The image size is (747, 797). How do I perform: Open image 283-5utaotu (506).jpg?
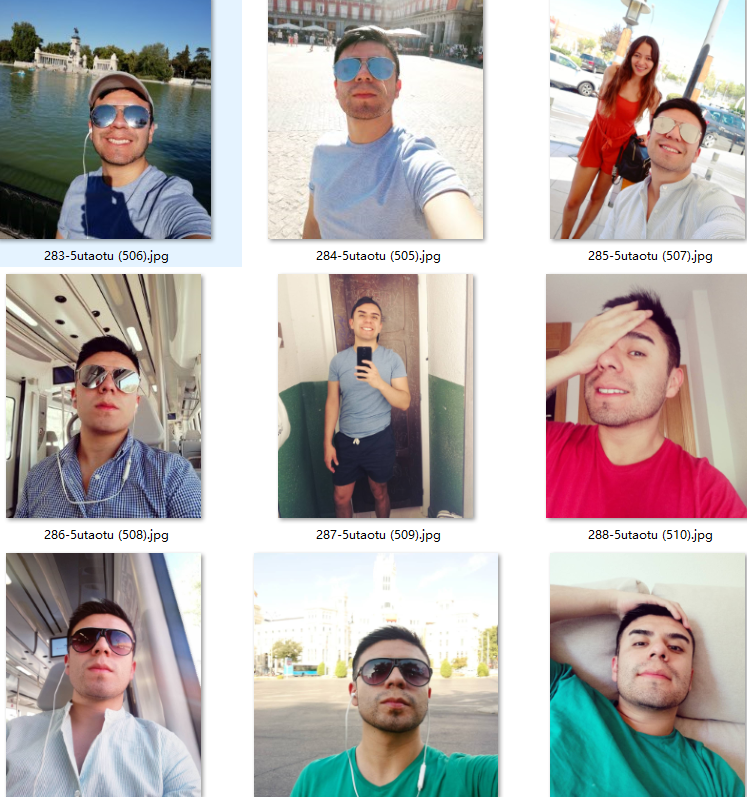[x=105, y=120]
